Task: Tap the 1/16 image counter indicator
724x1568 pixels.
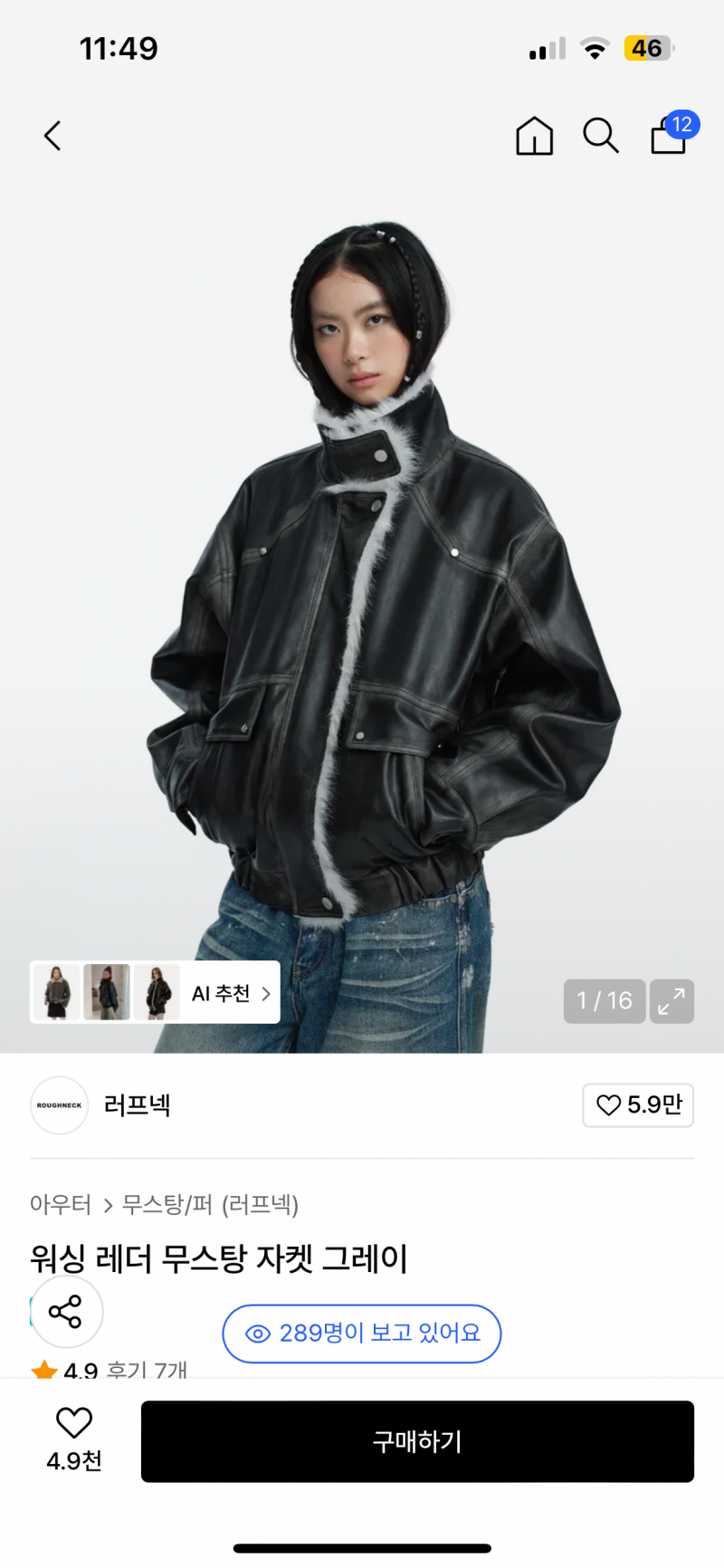Action: 604,1001
